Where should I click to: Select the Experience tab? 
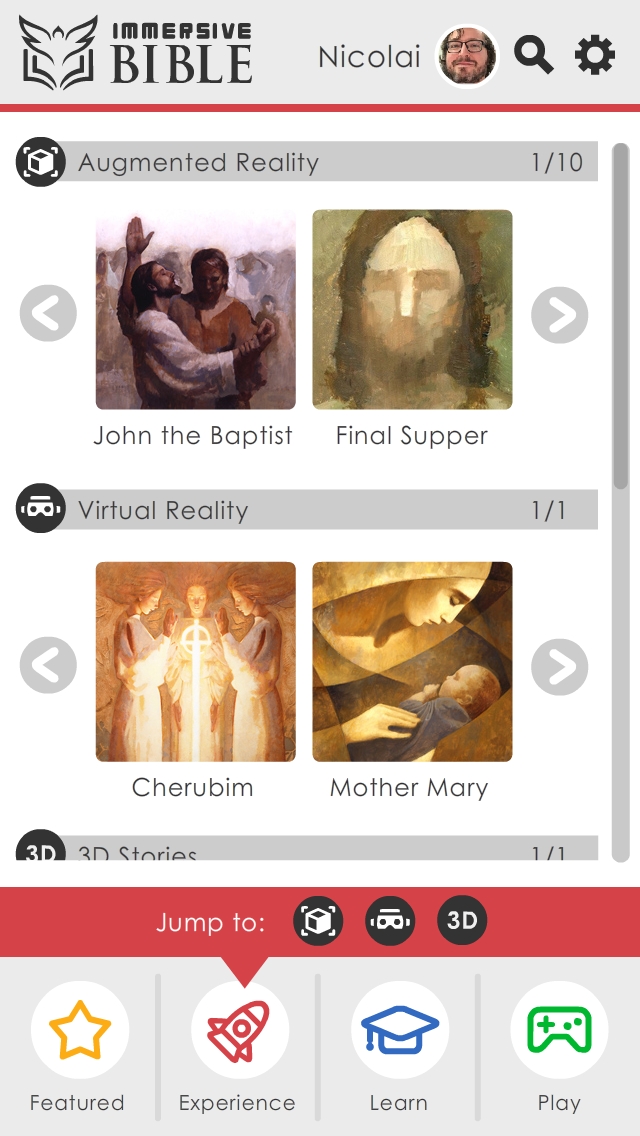239,1047
